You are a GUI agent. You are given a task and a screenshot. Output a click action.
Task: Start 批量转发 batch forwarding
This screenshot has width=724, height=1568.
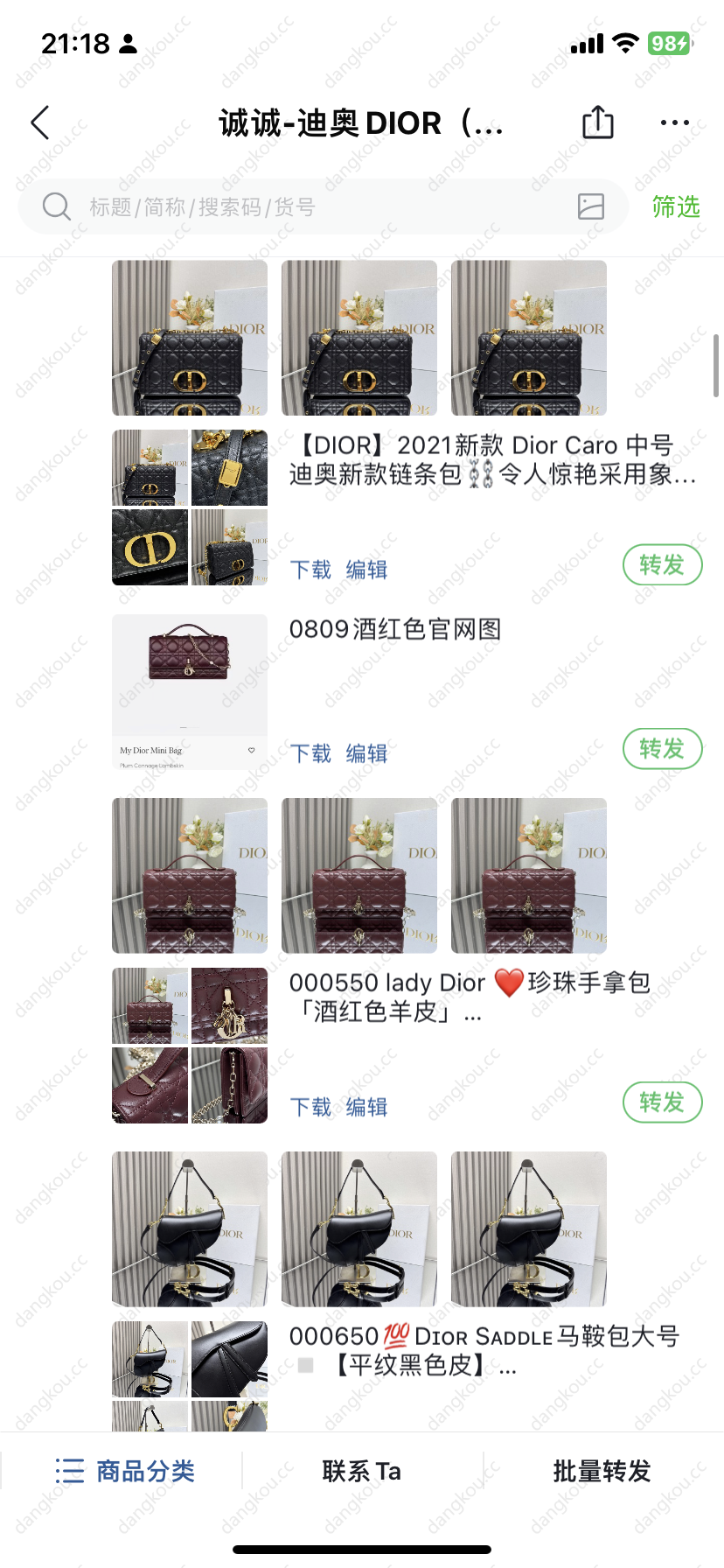pos(602,1472)
